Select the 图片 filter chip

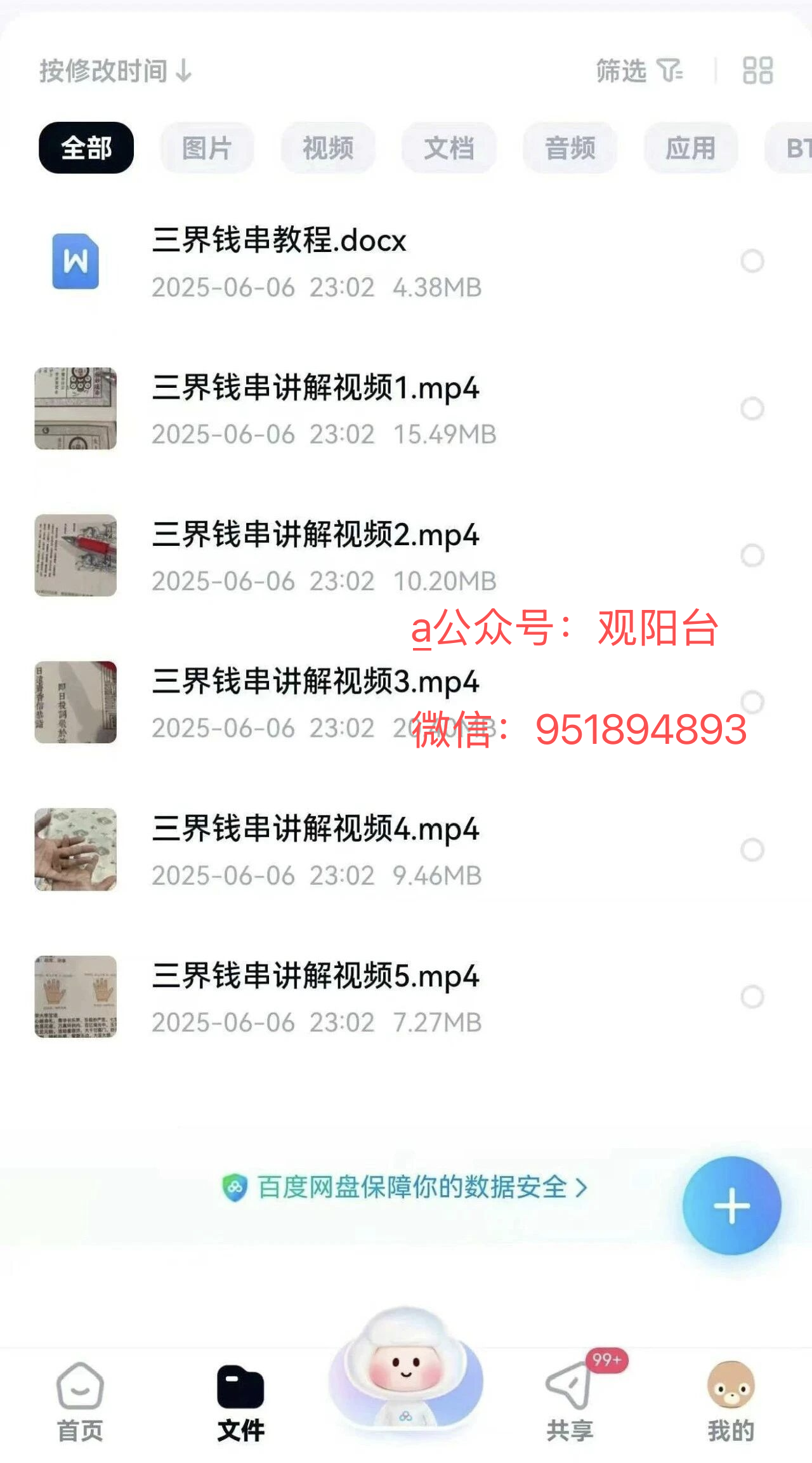point(207,148)
